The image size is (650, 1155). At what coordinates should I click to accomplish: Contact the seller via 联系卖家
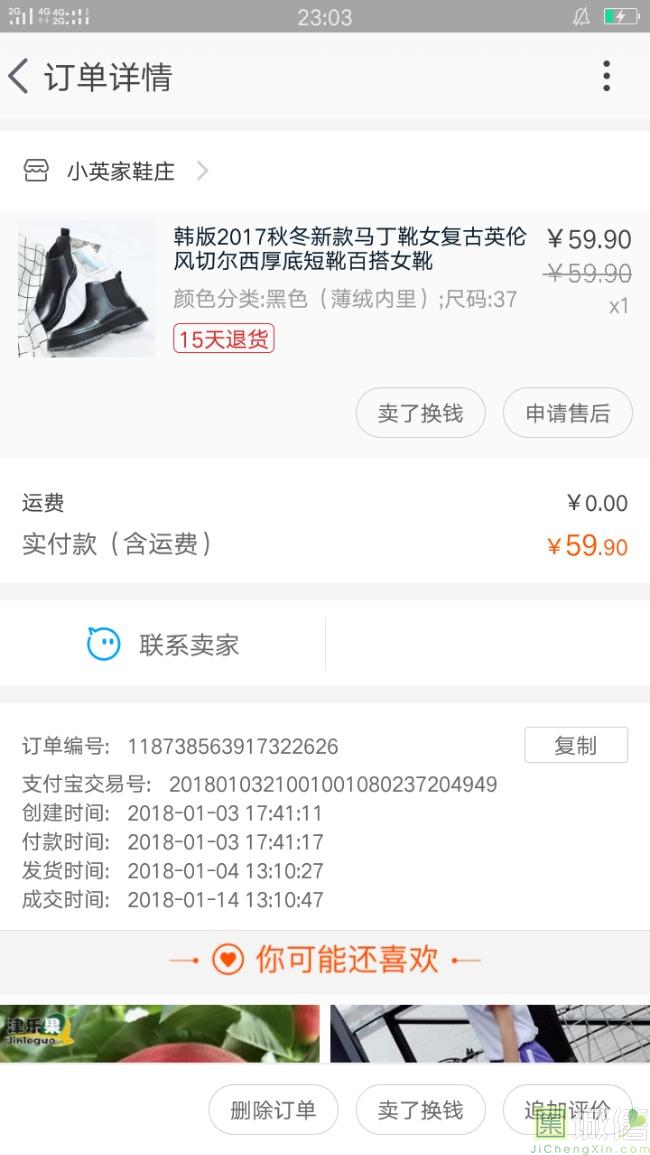click(163, 645)
